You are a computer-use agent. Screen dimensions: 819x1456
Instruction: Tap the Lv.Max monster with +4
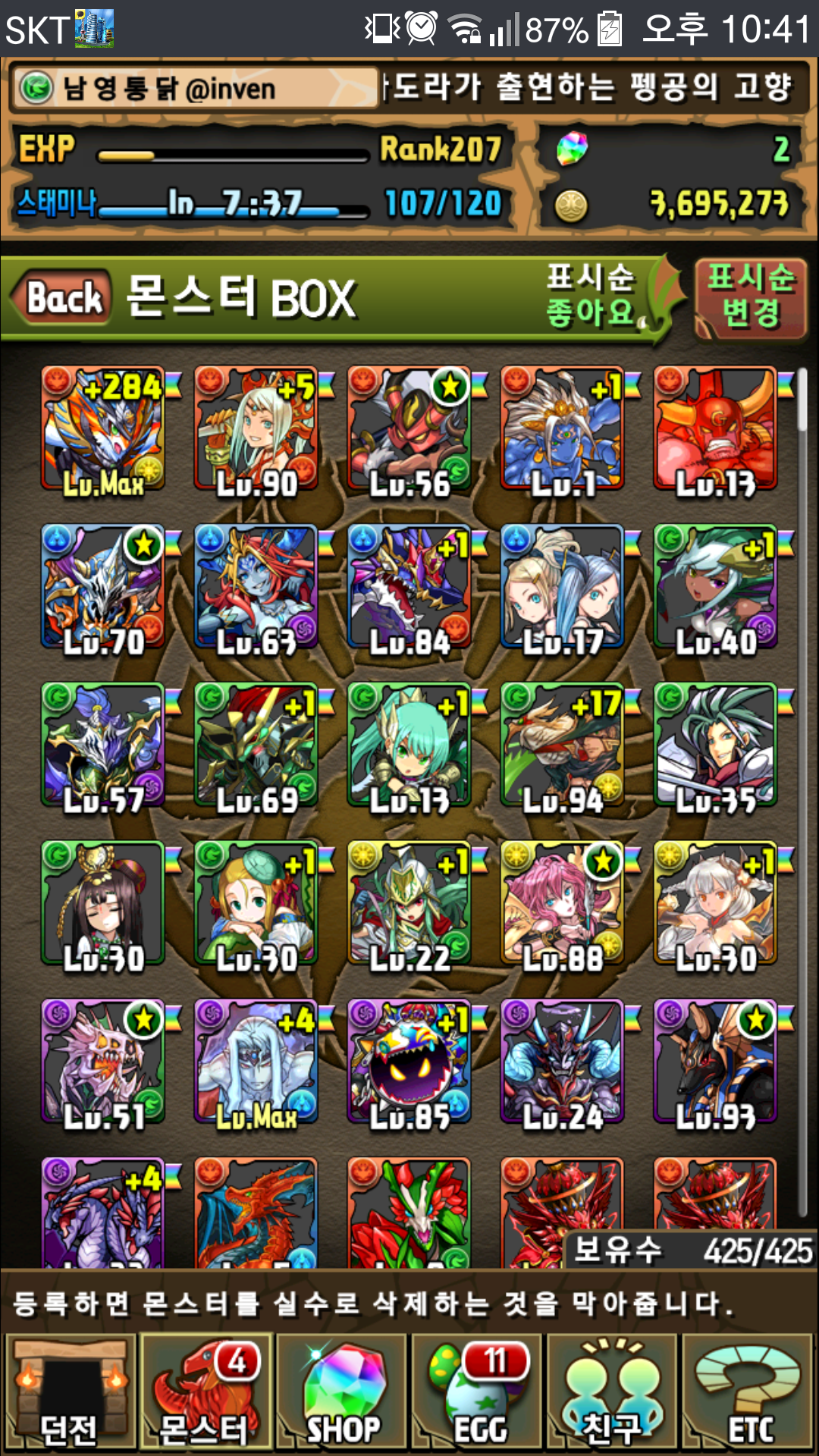tap(256, 1062)
